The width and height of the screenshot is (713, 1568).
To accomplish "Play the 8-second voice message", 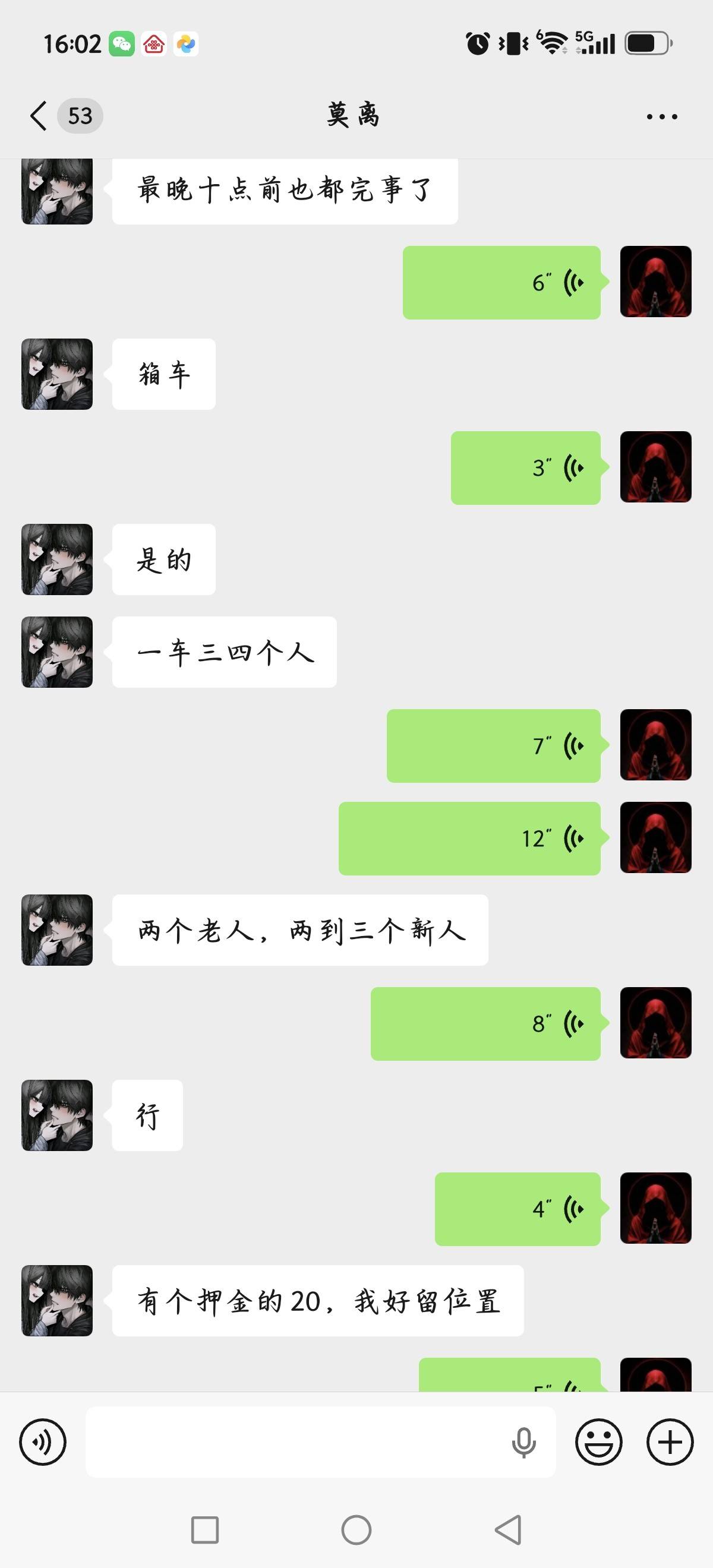I will coord(486,1023).
